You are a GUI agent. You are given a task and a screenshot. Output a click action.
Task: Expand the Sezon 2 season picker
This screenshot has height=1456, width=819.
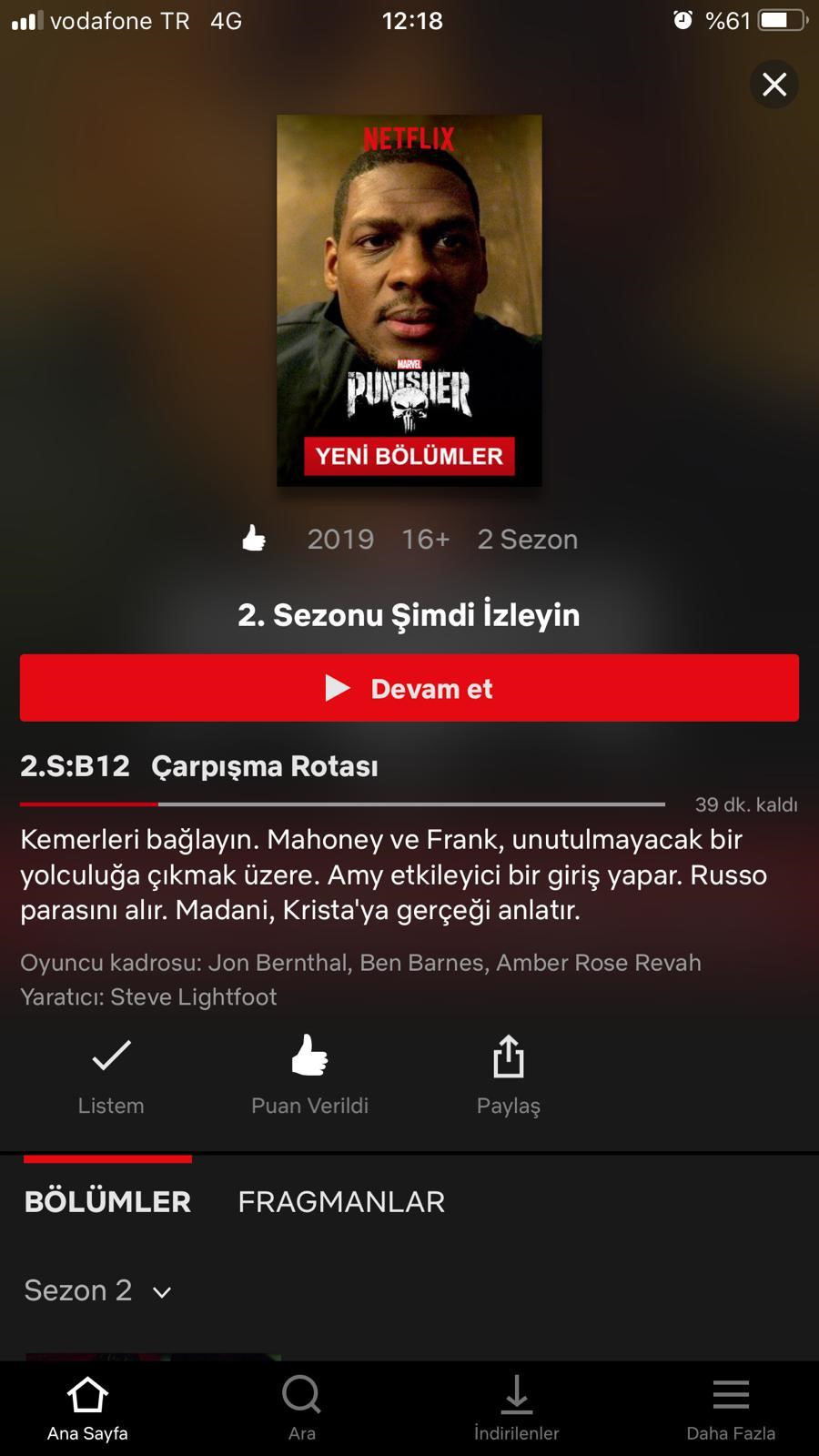coord(98,1290)
